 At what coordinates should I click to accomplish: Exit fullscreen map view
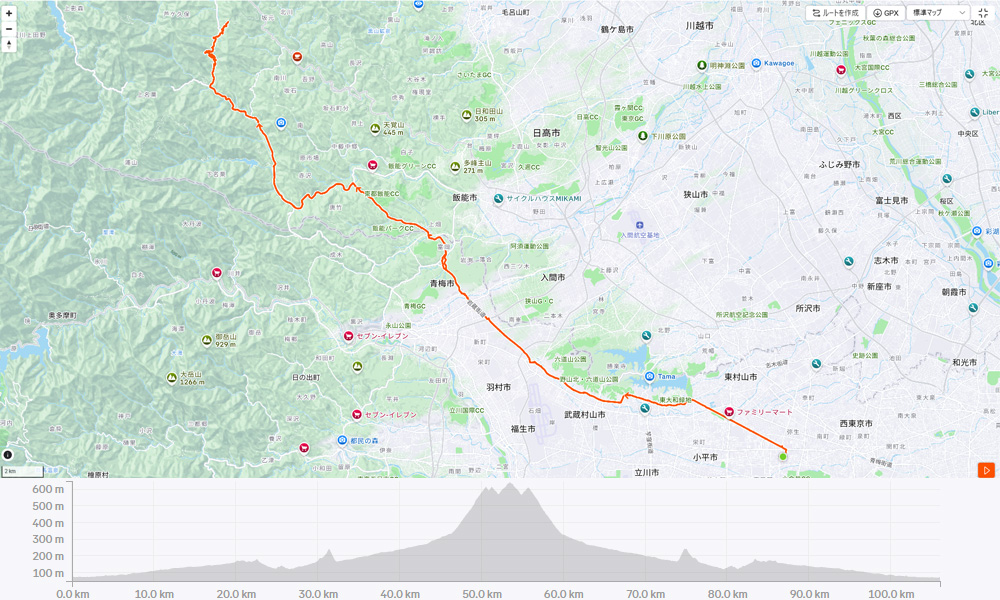(984, 13)
